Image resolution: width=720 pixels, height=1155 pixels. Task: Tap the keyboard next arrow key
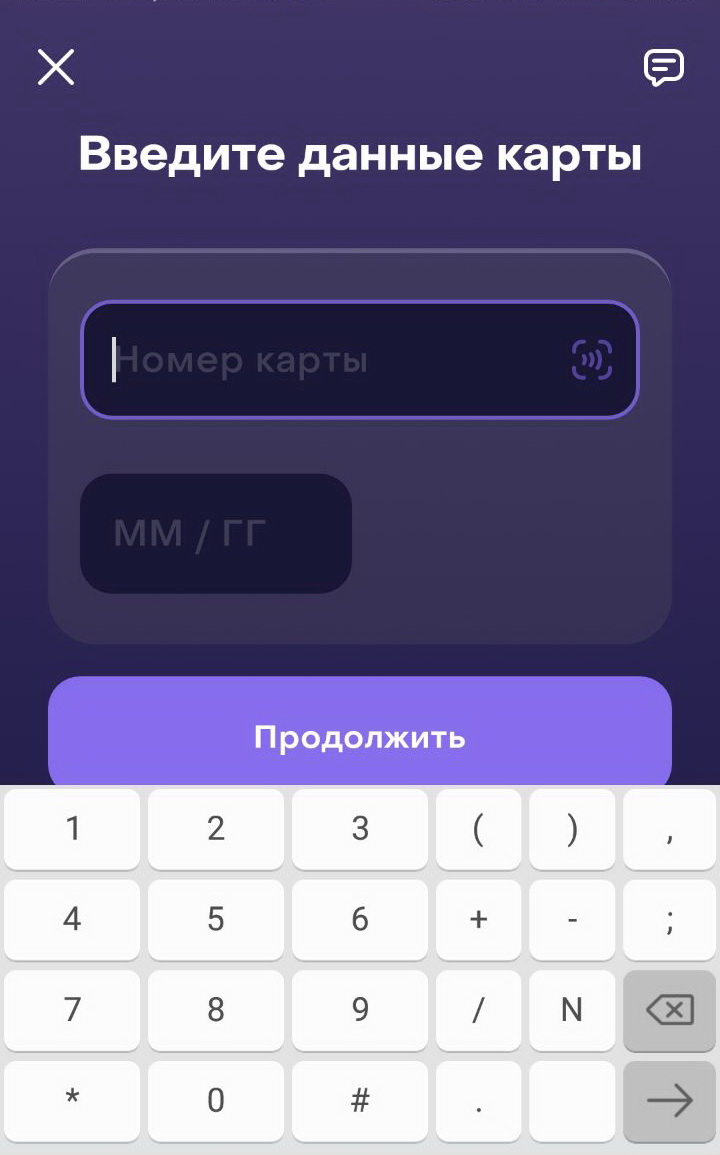click(670, 1100)
